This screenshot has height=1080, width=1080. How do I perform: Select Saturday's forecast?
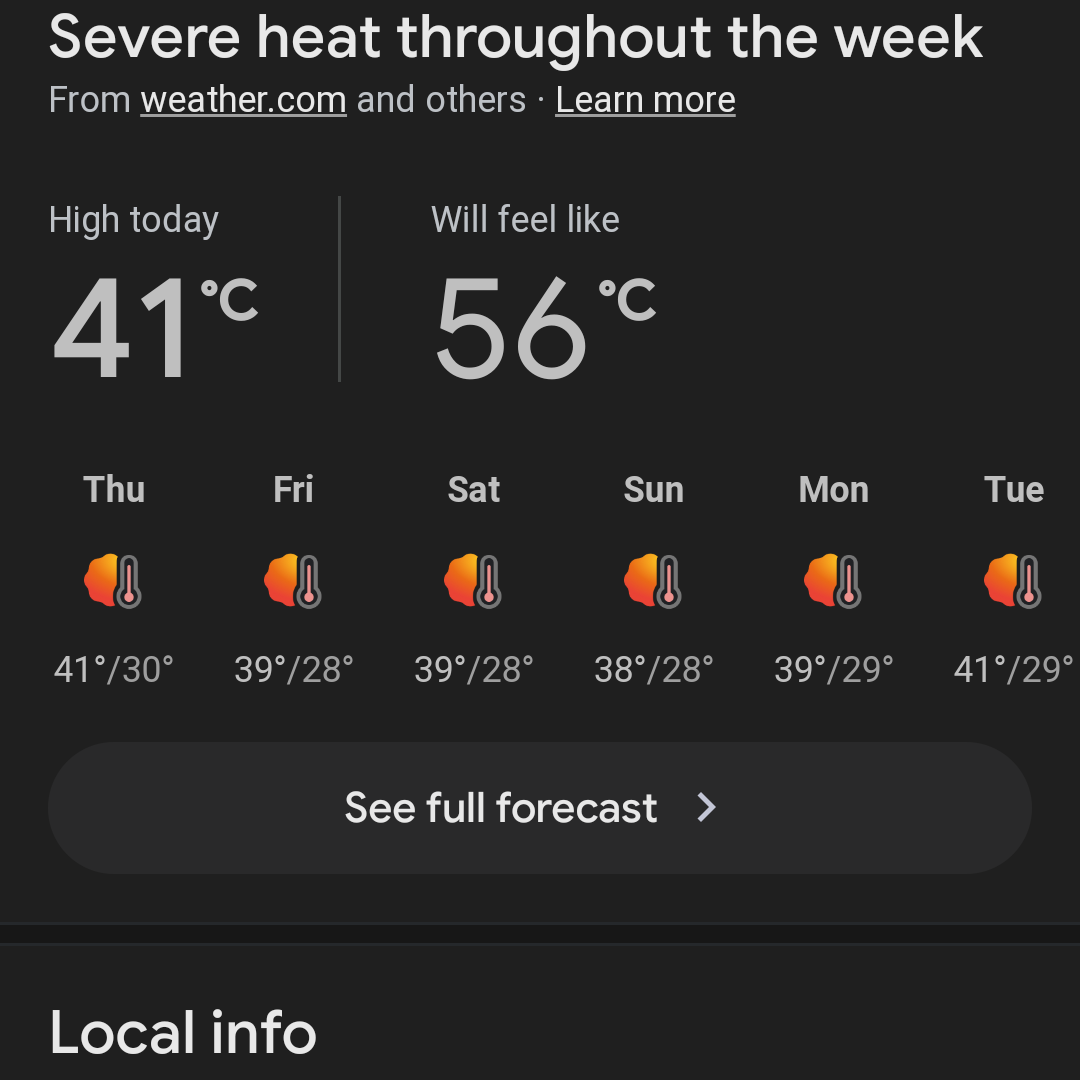click(x=473, y=580)
